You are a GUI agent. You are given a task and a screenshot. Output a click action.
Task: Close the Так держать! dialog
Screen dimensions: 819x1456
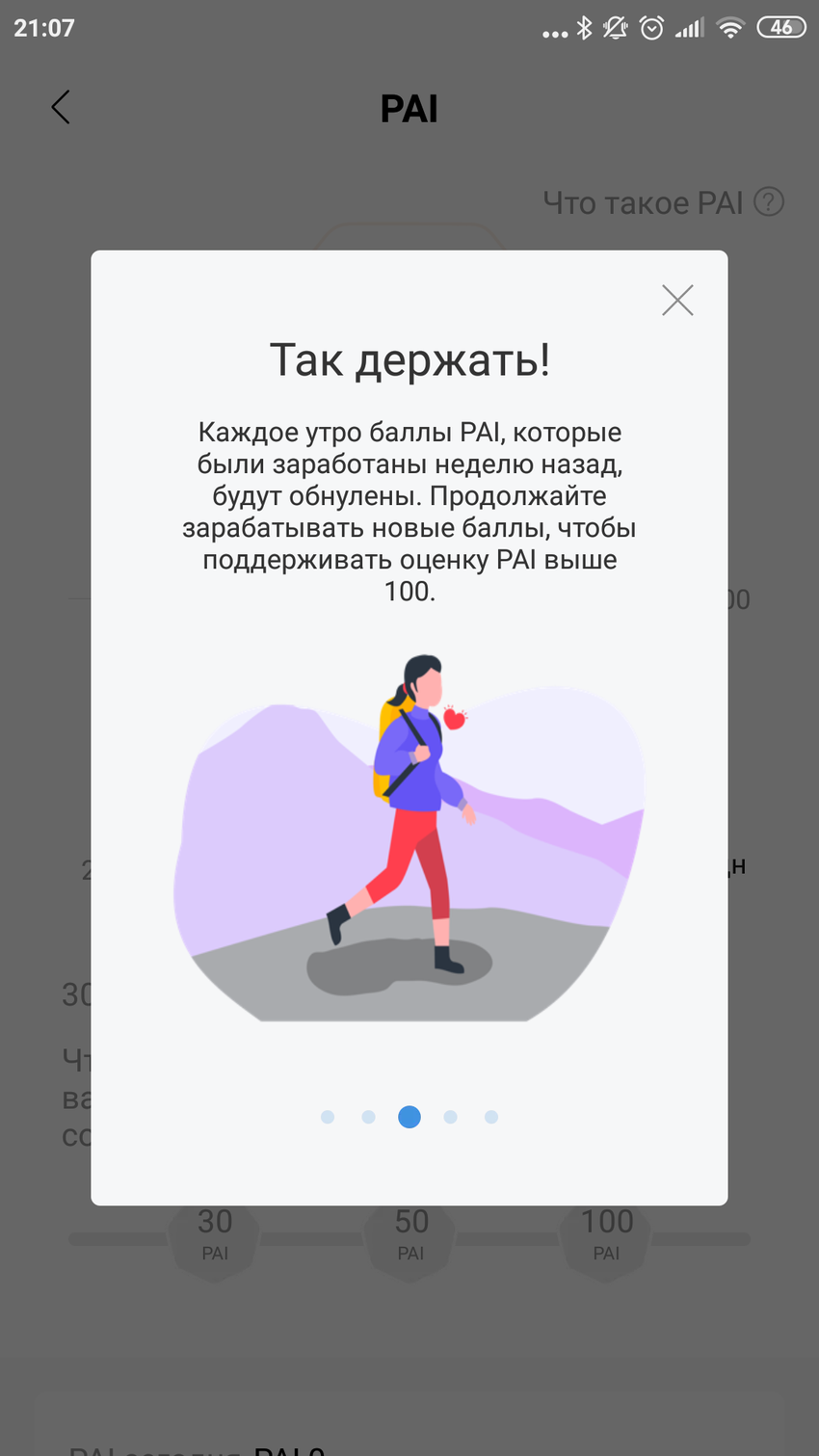coord(677,301)
